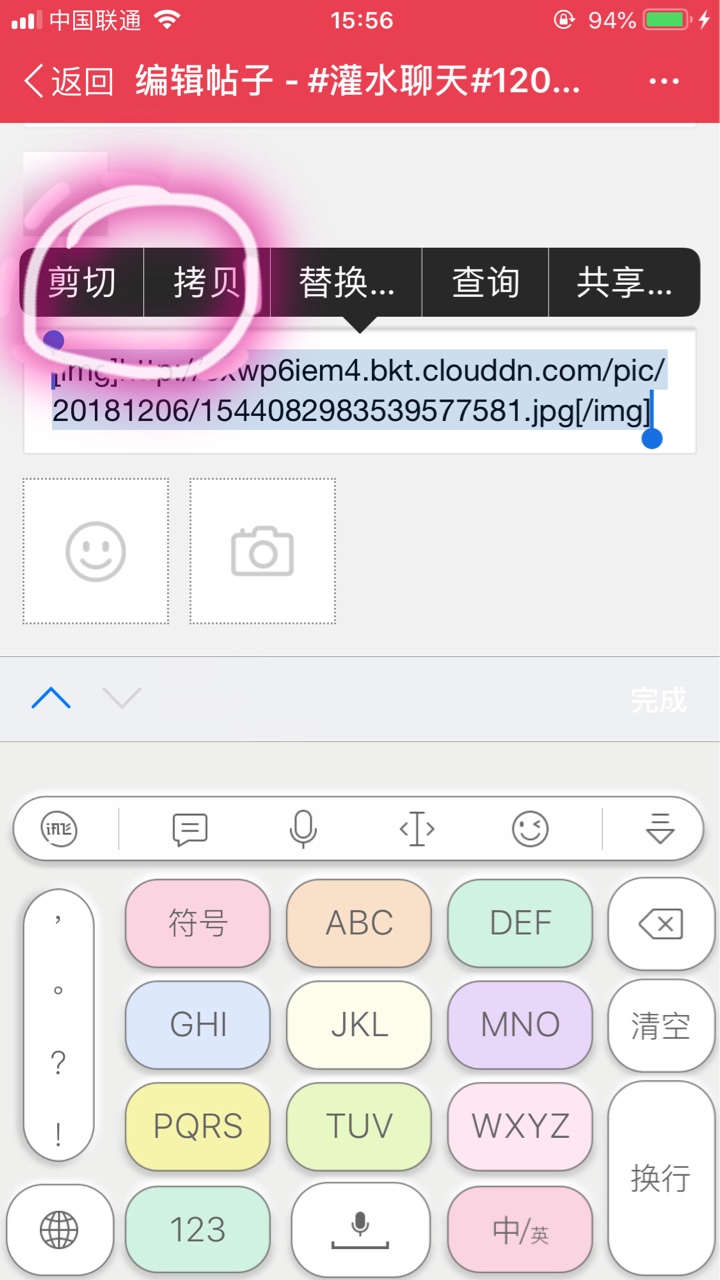Open the emoji smiley picker tile
This screenshot has height=1280, width=720.
tap(96, 551)
